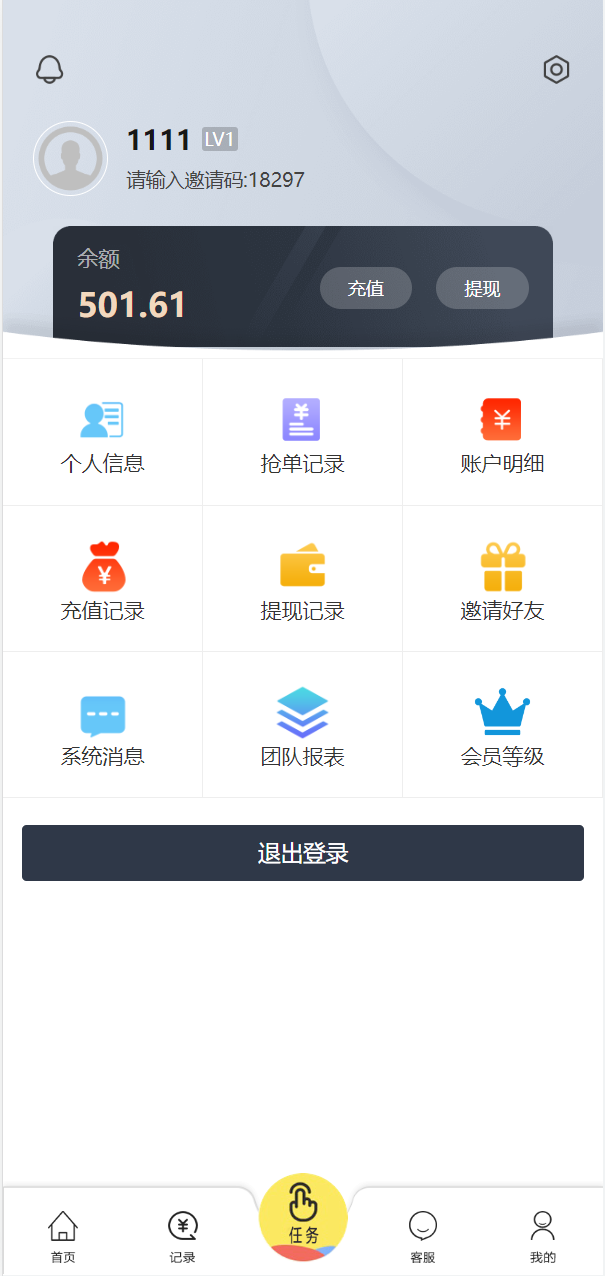
Task: Tap the profile avatar picture
Action: [70, 158]
